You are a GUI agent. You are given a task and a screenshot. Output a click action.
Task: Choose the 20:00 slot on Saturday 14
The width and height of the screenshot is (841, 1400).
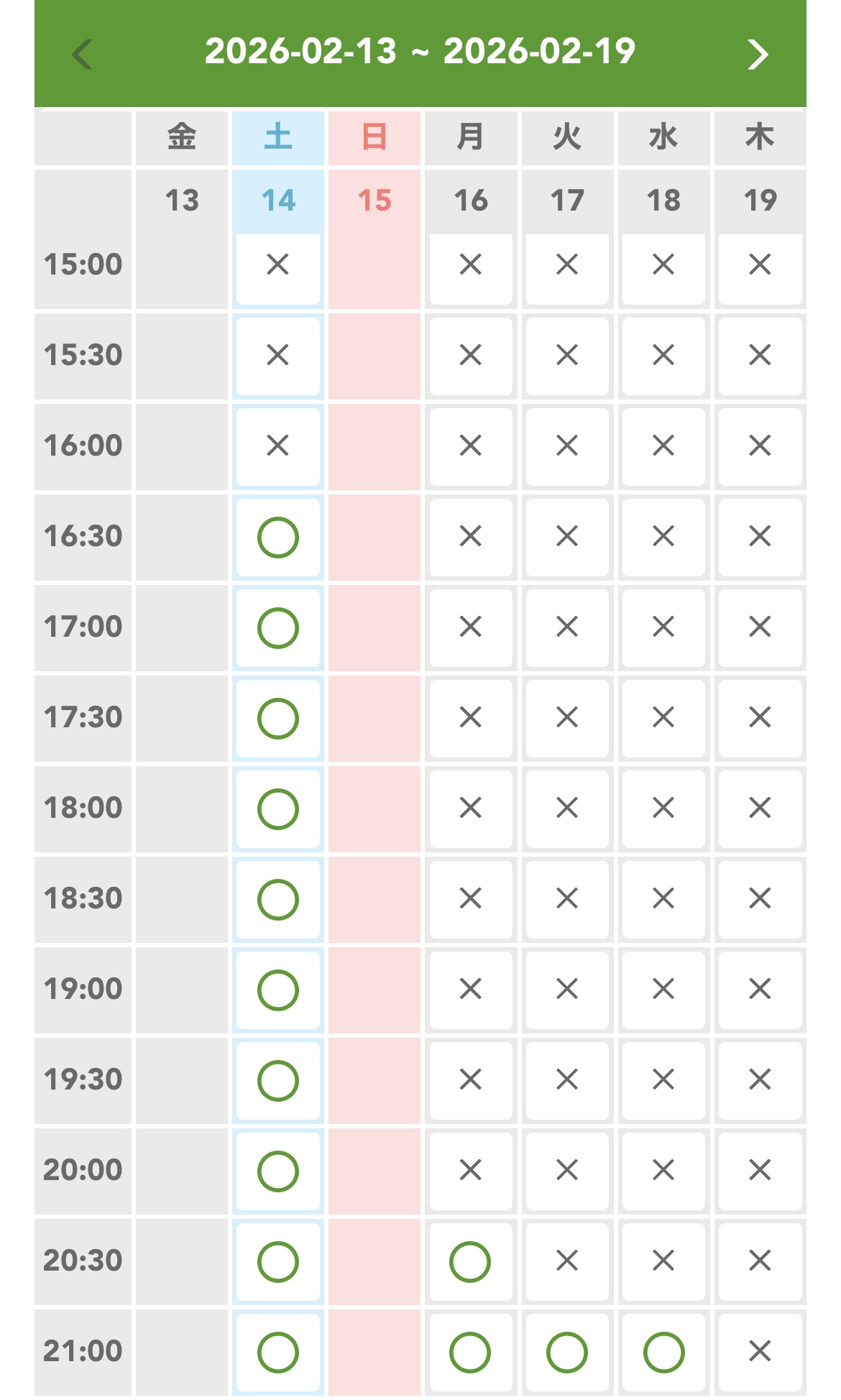coord(278,1171)
